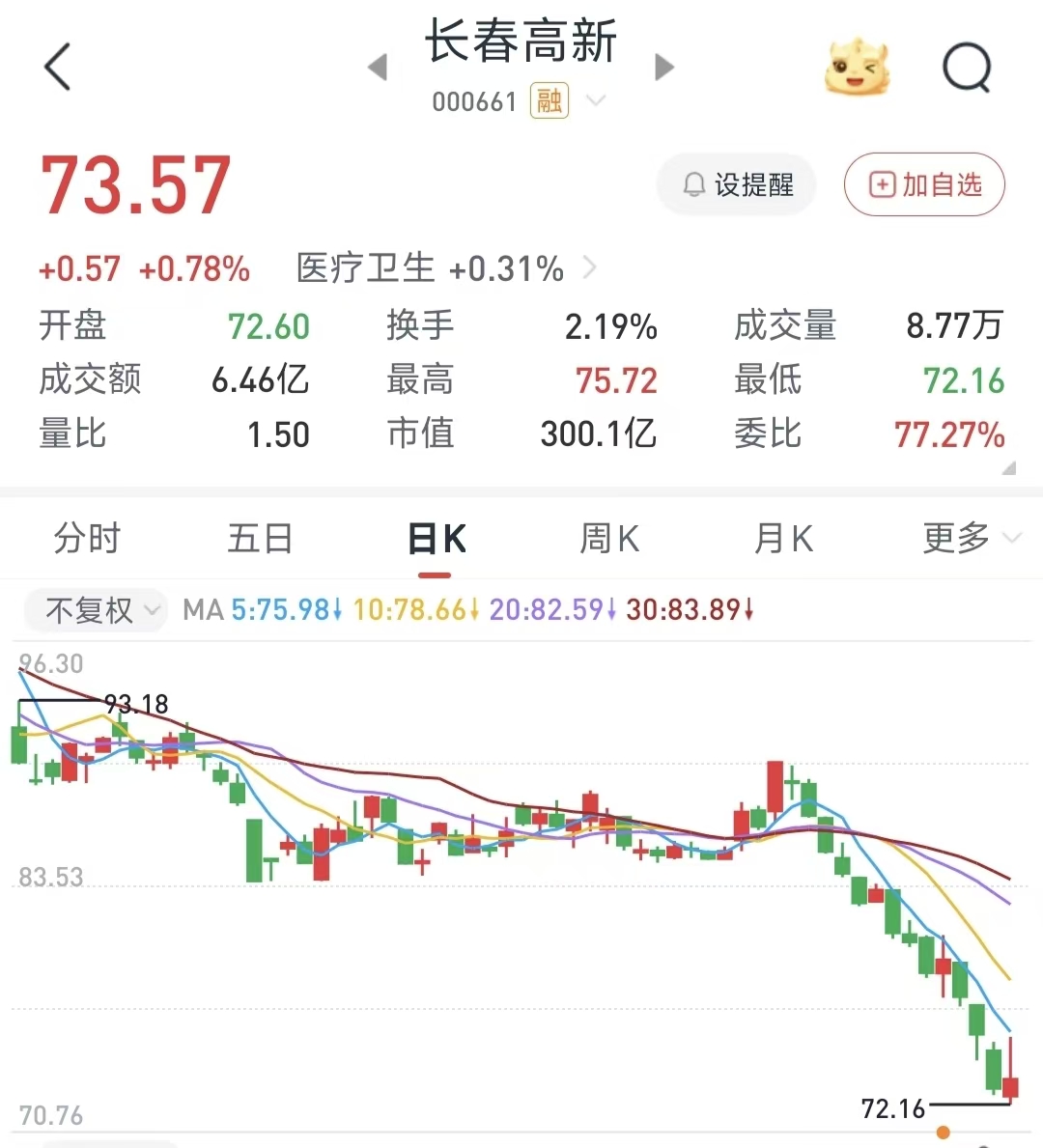This screenshot has height=1148, width=1043.
Task: Add stock to watchlist via 加自选
Action: tap(924, 184)
